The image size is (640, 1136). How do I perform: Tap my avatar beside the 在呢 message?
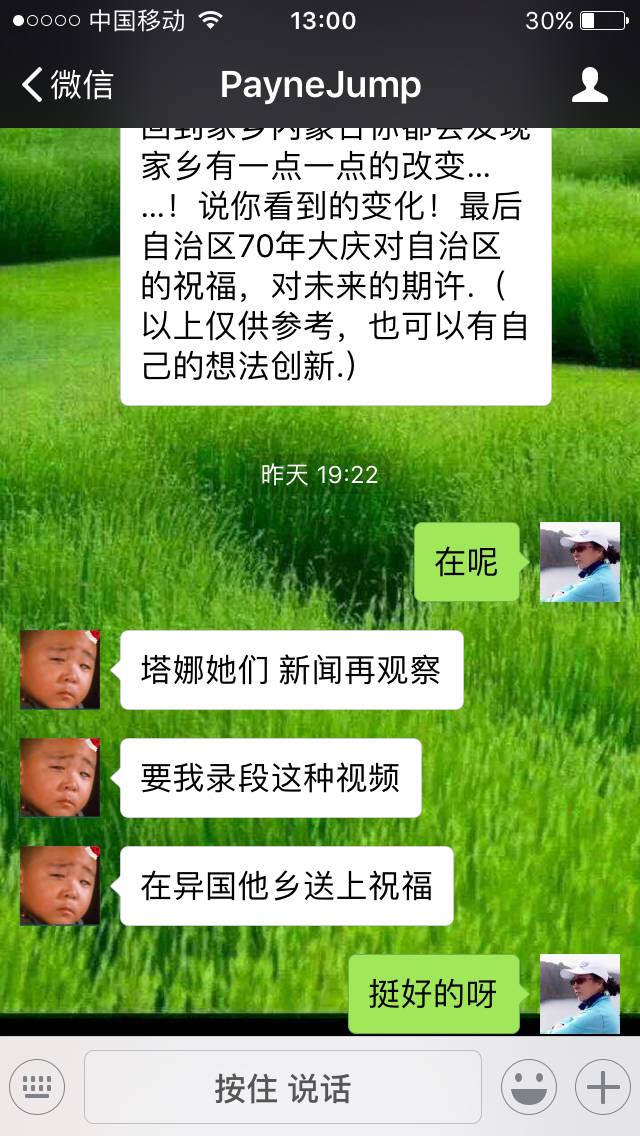click(580, 562)
